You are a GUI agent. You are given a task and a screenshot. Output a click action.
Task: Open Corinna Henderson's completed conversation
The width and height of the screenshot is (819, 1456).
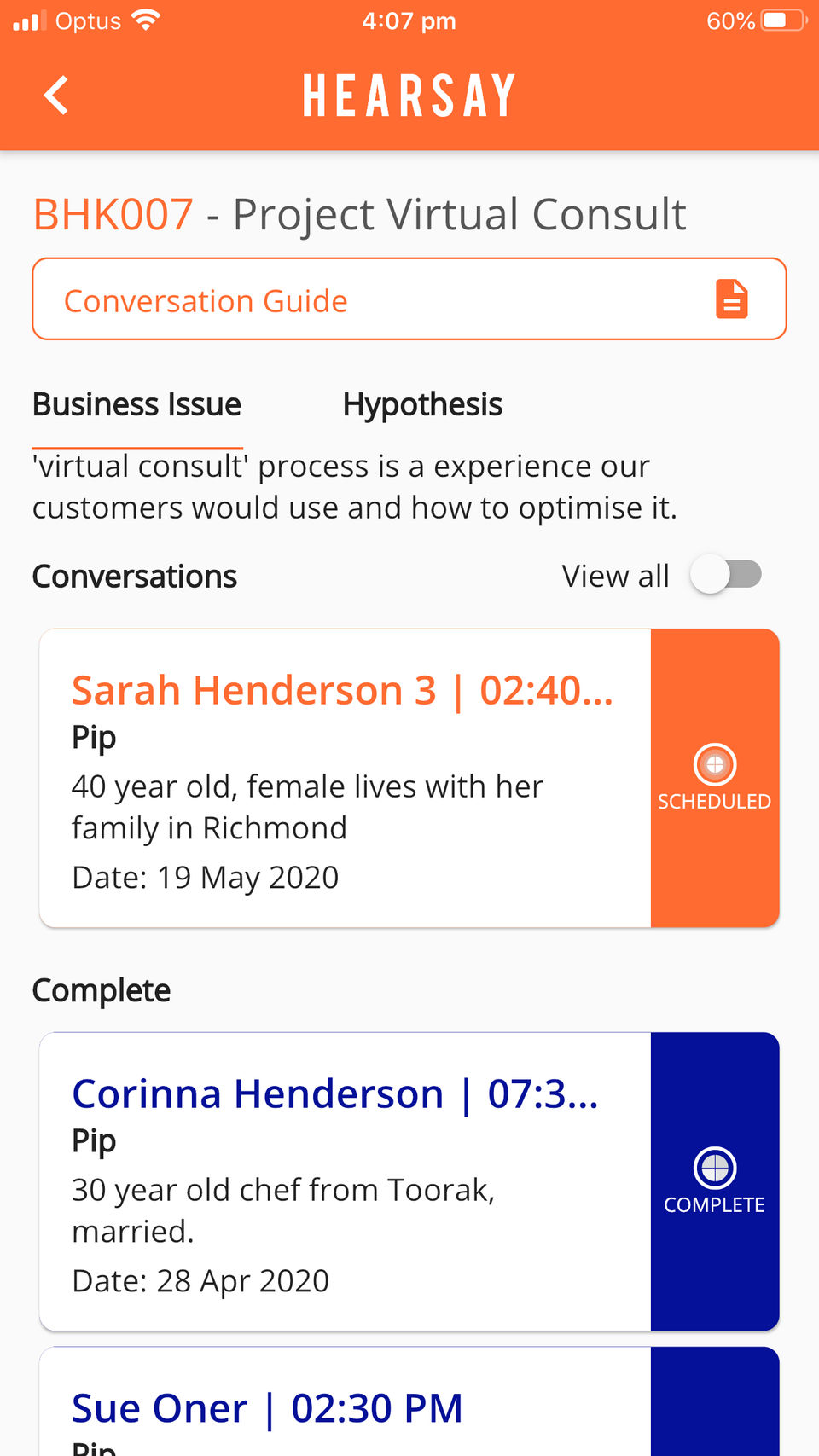346,1180
